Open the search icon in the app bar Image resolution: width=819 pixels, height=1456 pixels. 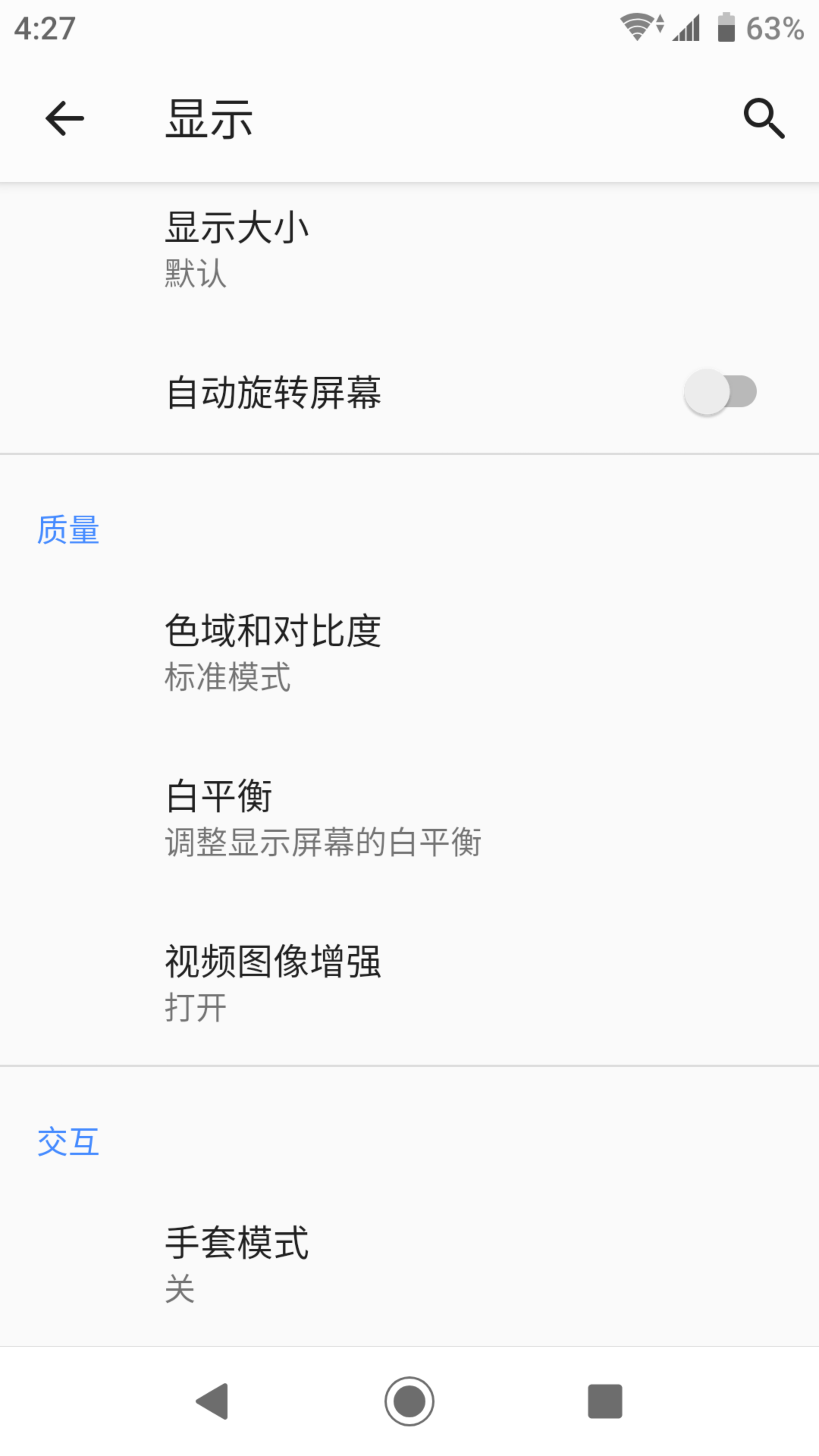point(764,119)
